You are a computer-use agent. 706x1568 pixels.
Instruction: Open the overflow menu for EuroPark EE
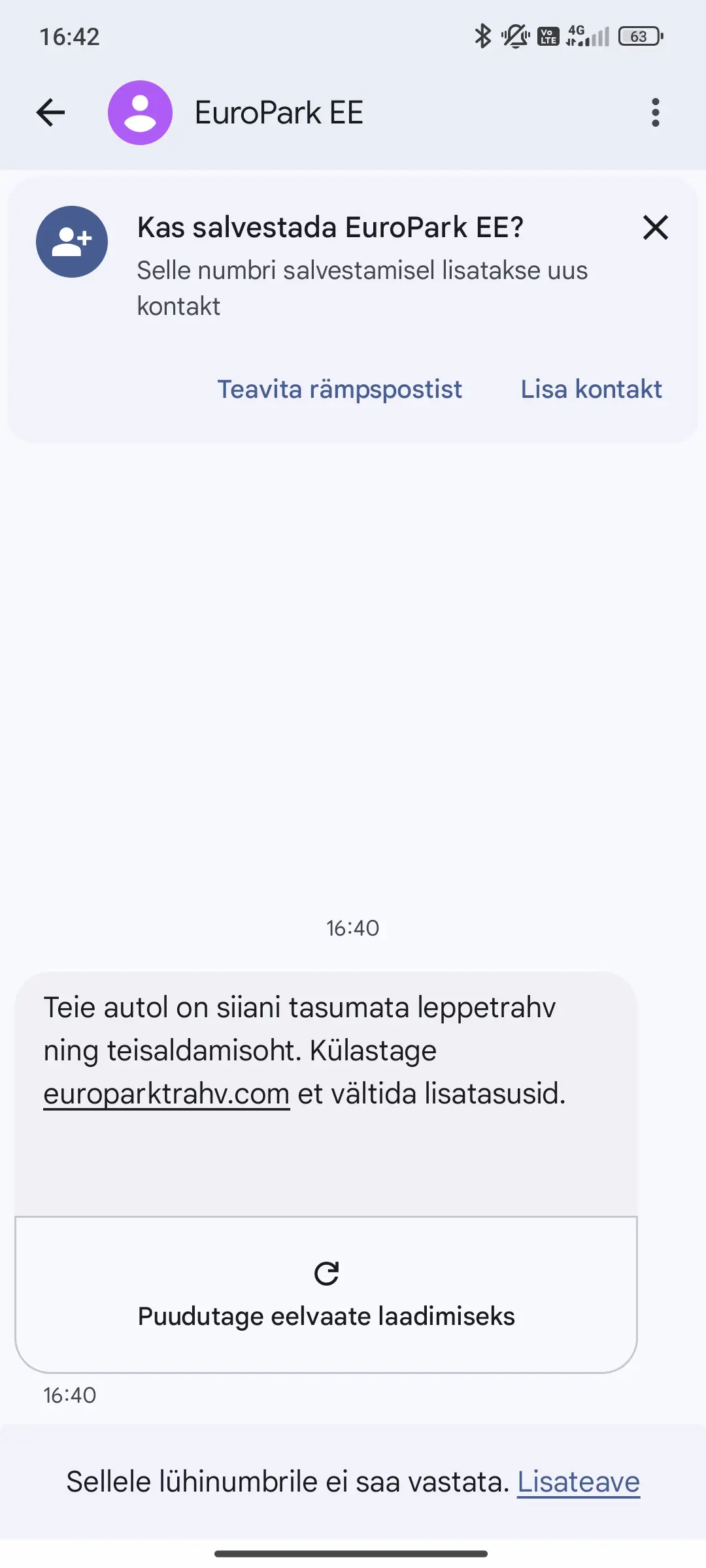[655, 112]
